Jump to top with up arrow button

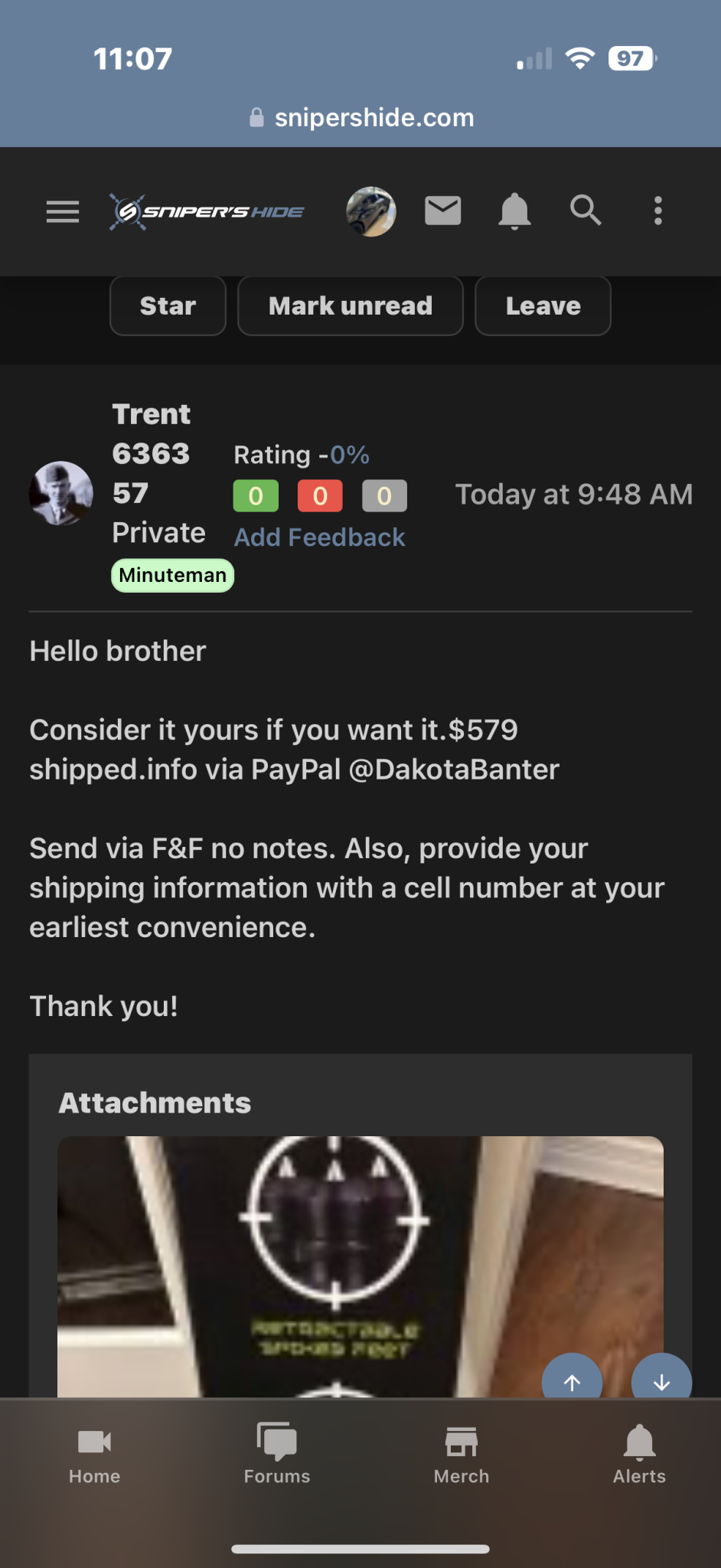tap(572, 1380)
